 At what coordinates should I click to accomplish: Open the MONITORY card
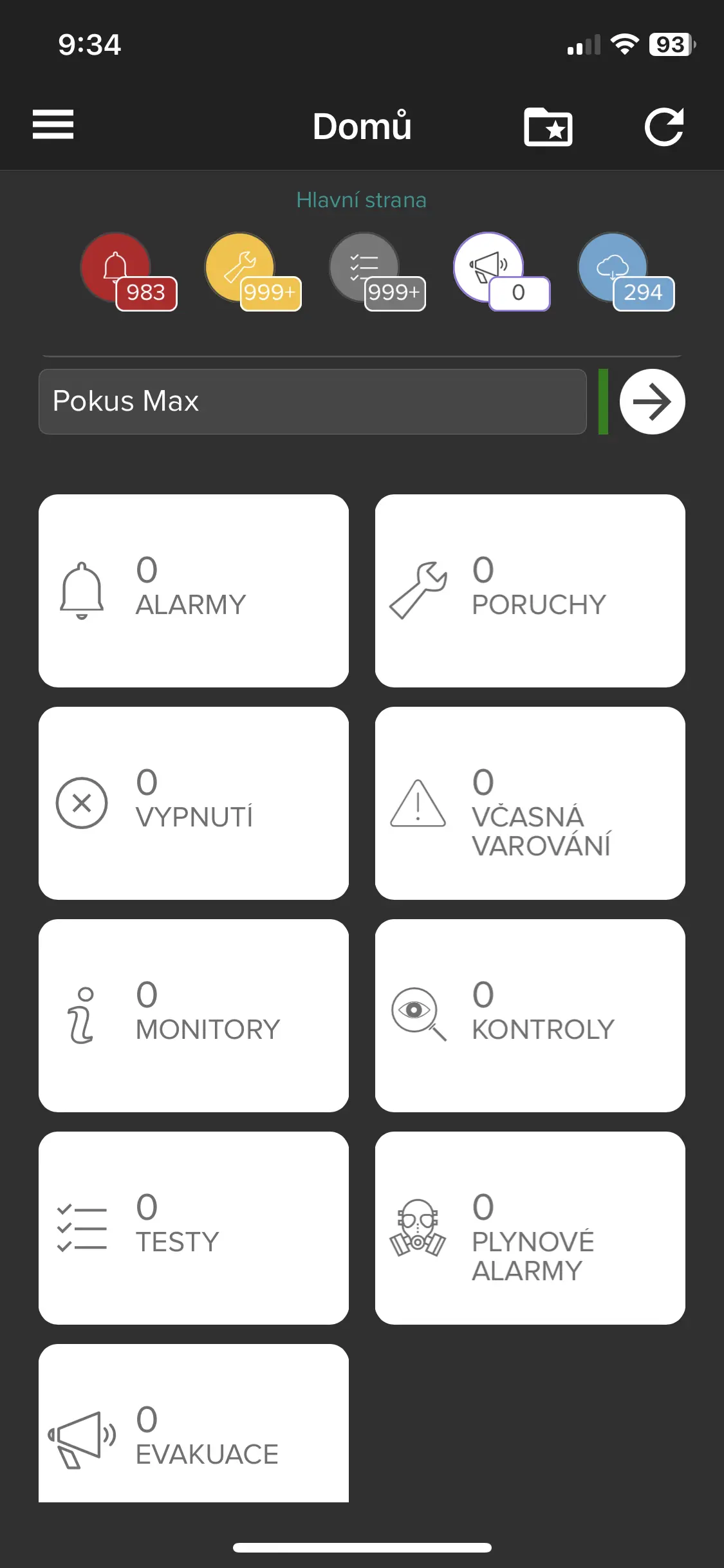point(194,1016)
